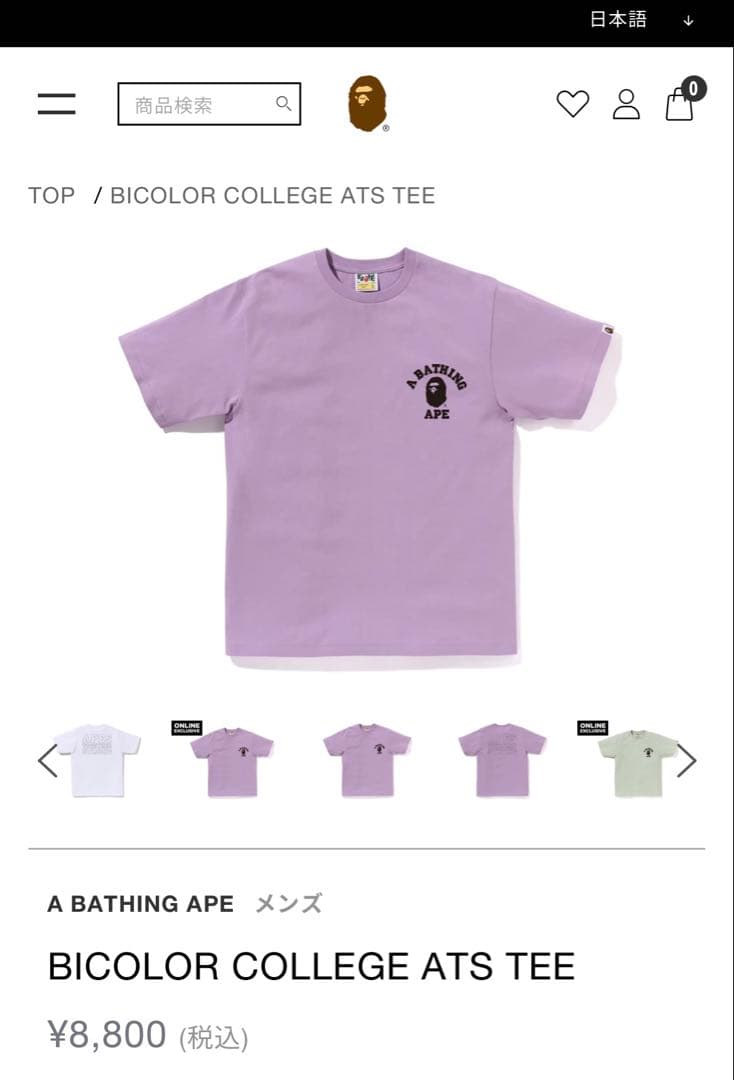Select the sage green tee thumbnail
734x1080 pixels.
(638, 760)
